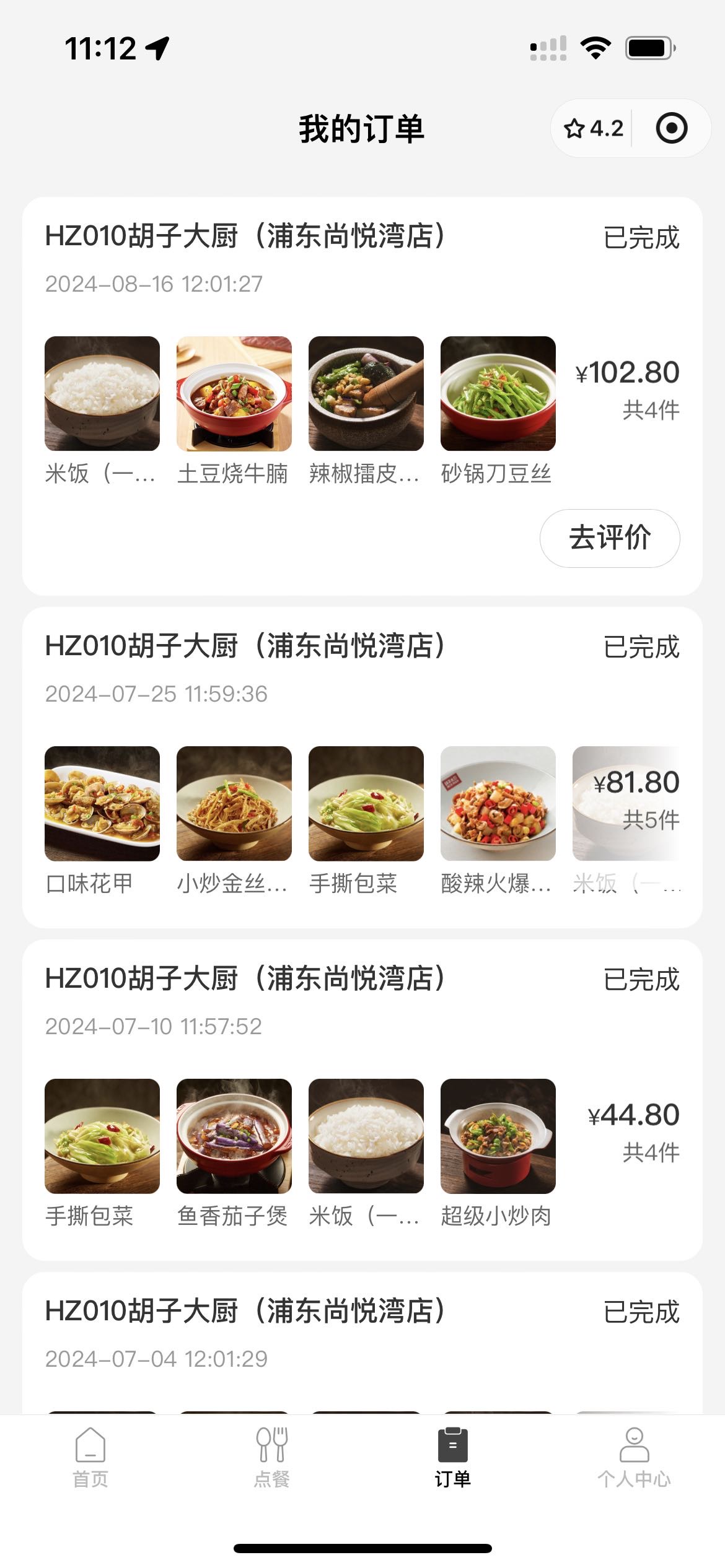Viewport: 725px width, 1568px height.
Task: Tap the 4.2 star rating button
Action: (x=592, y=129)
